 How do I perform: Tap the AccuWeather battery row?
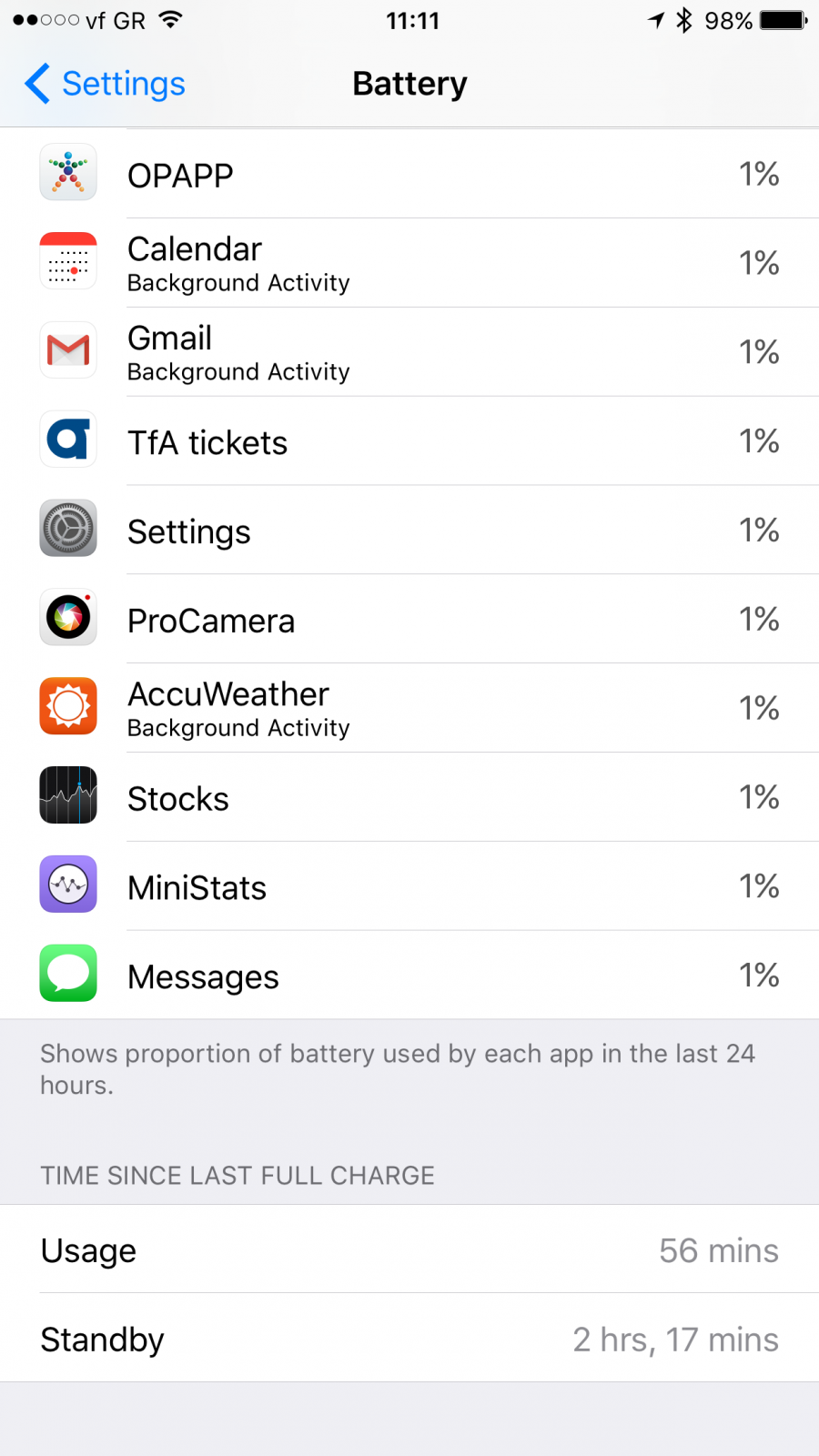[409, 708]
